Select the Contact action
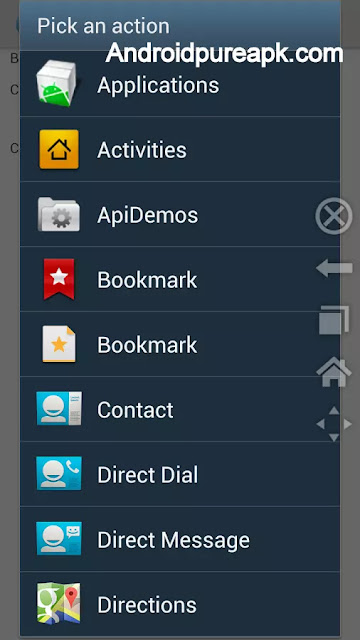360x640 pixels. pyautogui.click(x=180, y=409)
